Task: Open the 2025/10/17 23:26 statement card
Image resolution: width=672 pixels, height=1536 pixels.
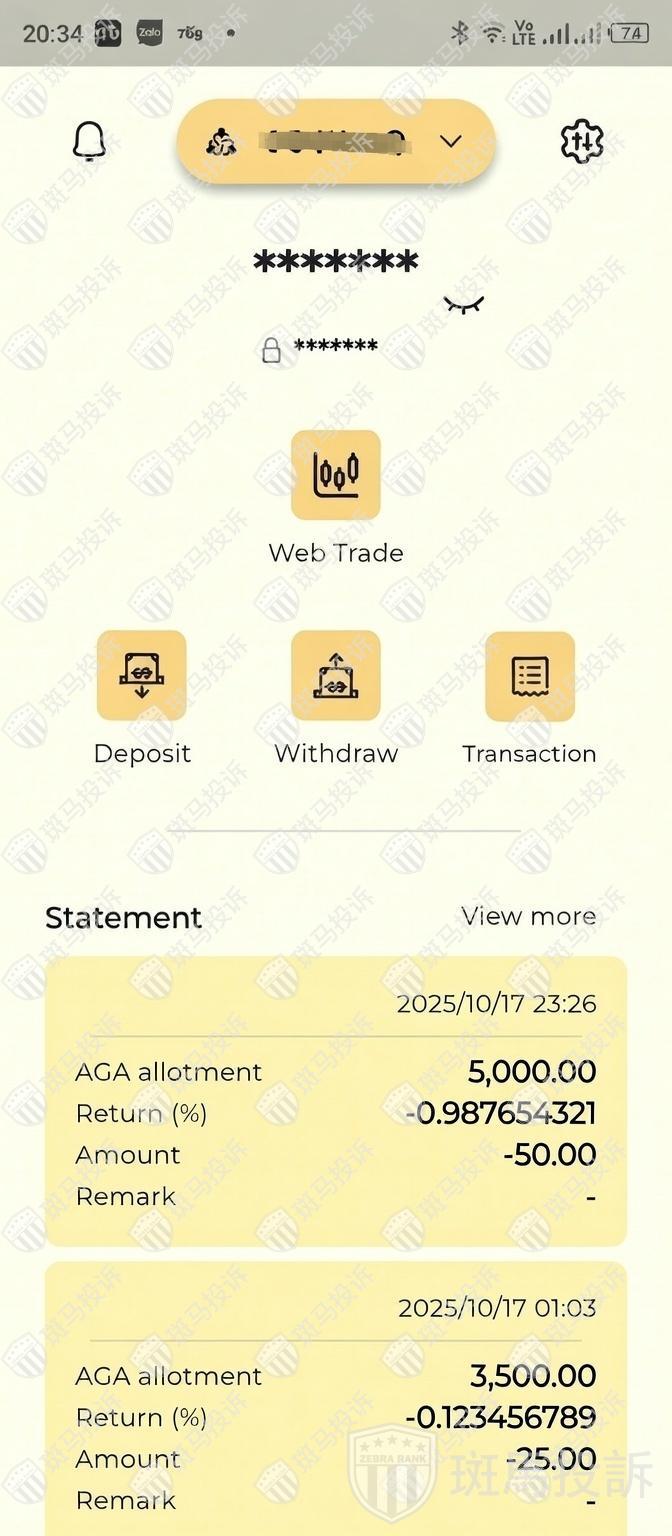Action: pyautogui.click(x=336, y=1100)
